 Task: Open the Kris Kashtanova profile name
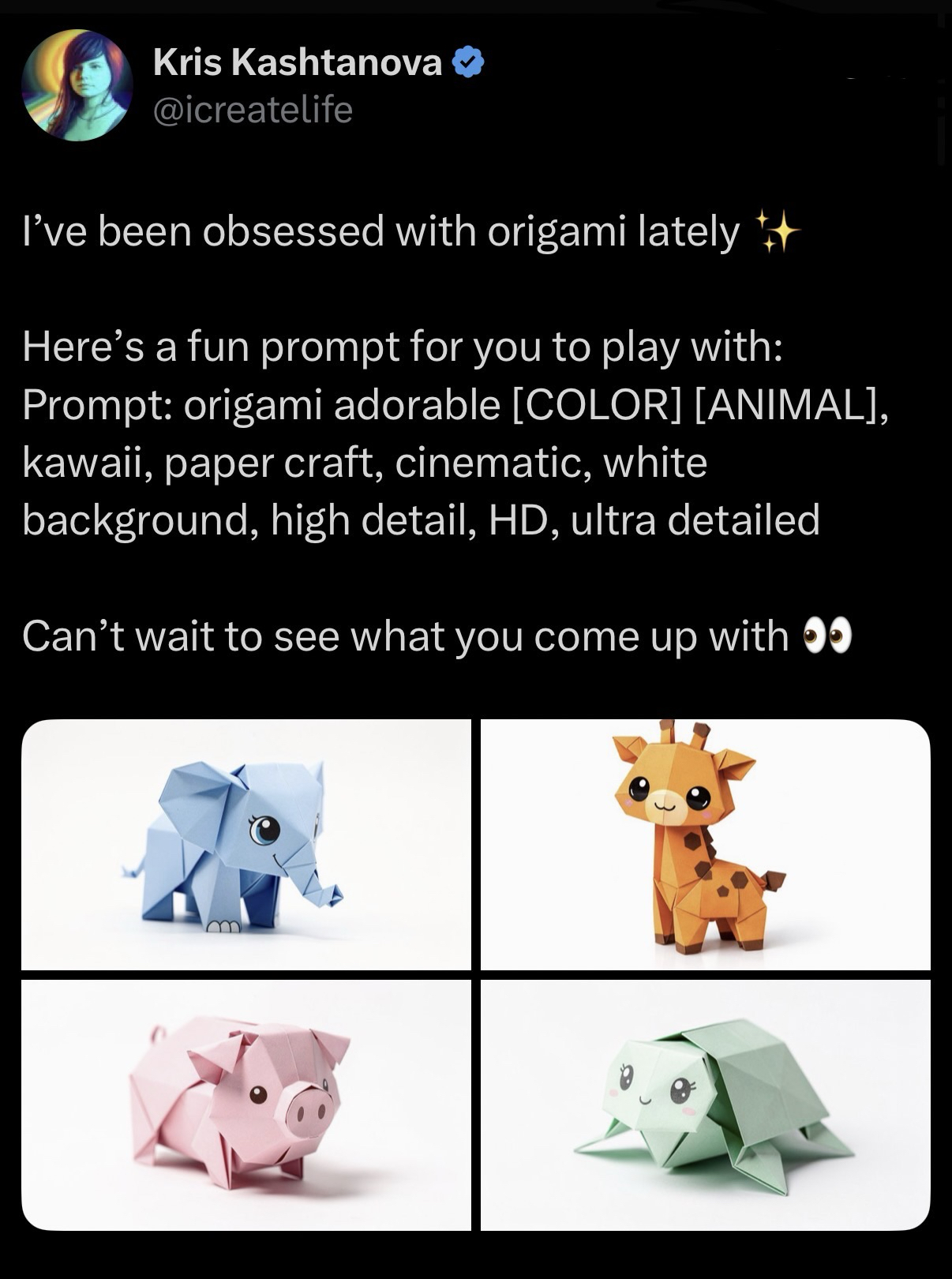[298, 62]
